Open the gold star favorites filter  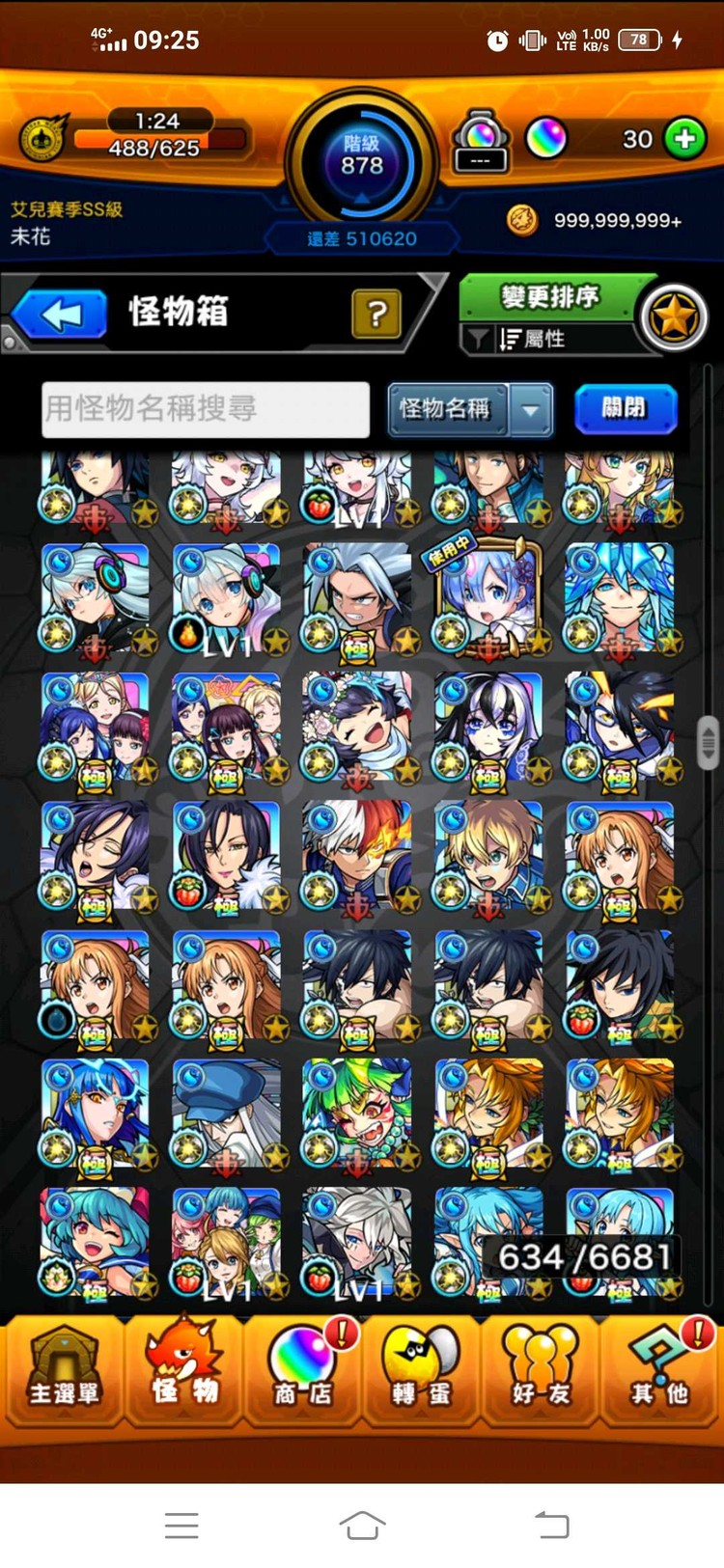674,316
